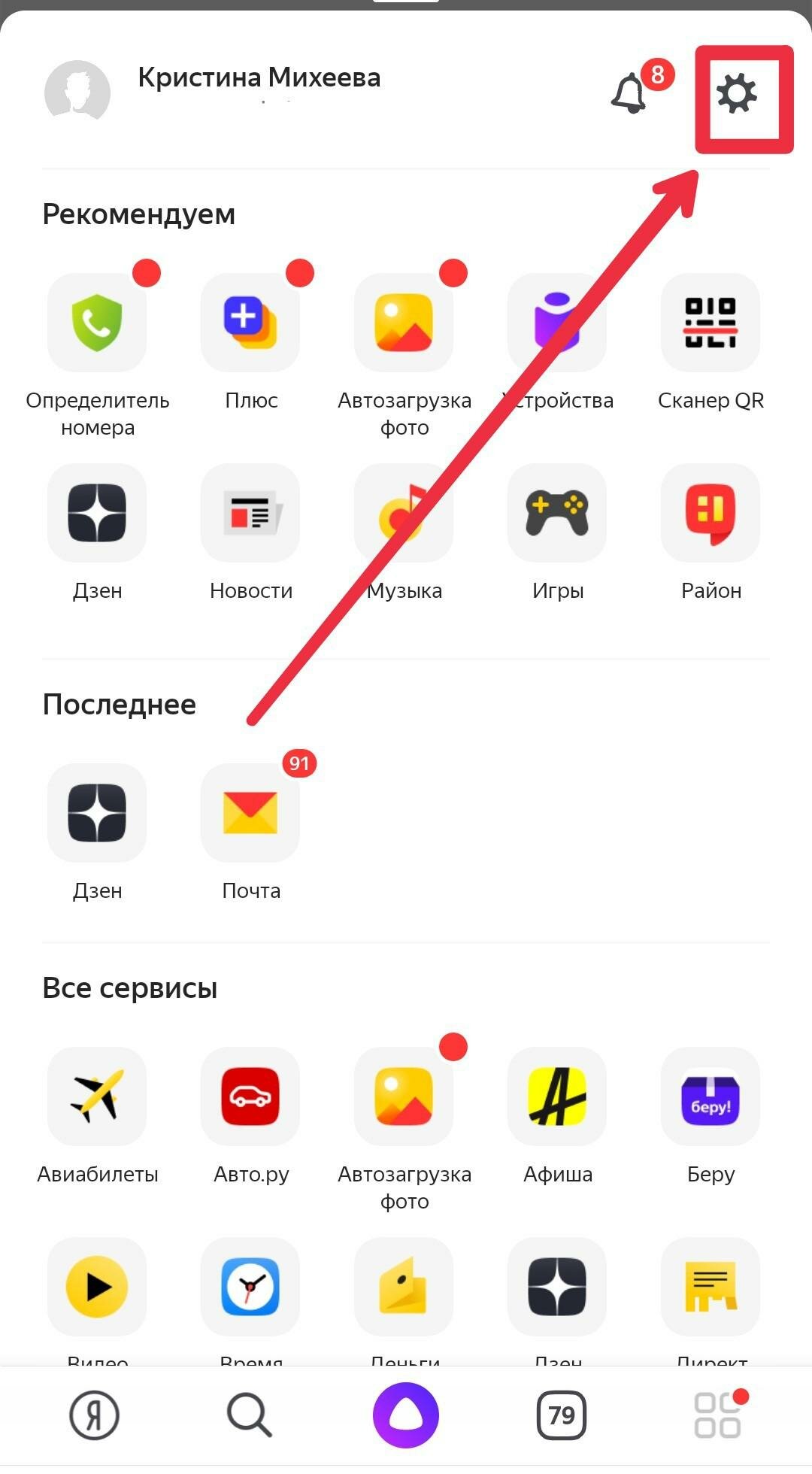Open settings via the gear icon
The height and width of the screenshot is (1474, 812).
click(x=736, y=95)
